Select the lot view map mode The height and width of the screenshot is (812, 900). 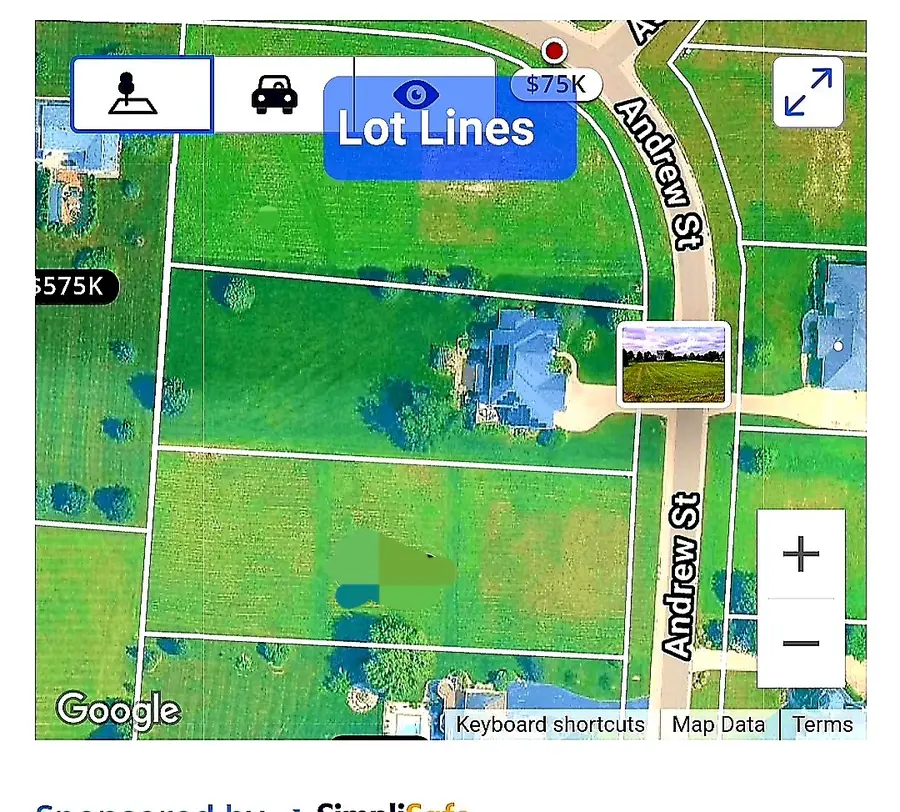[141, 95]
